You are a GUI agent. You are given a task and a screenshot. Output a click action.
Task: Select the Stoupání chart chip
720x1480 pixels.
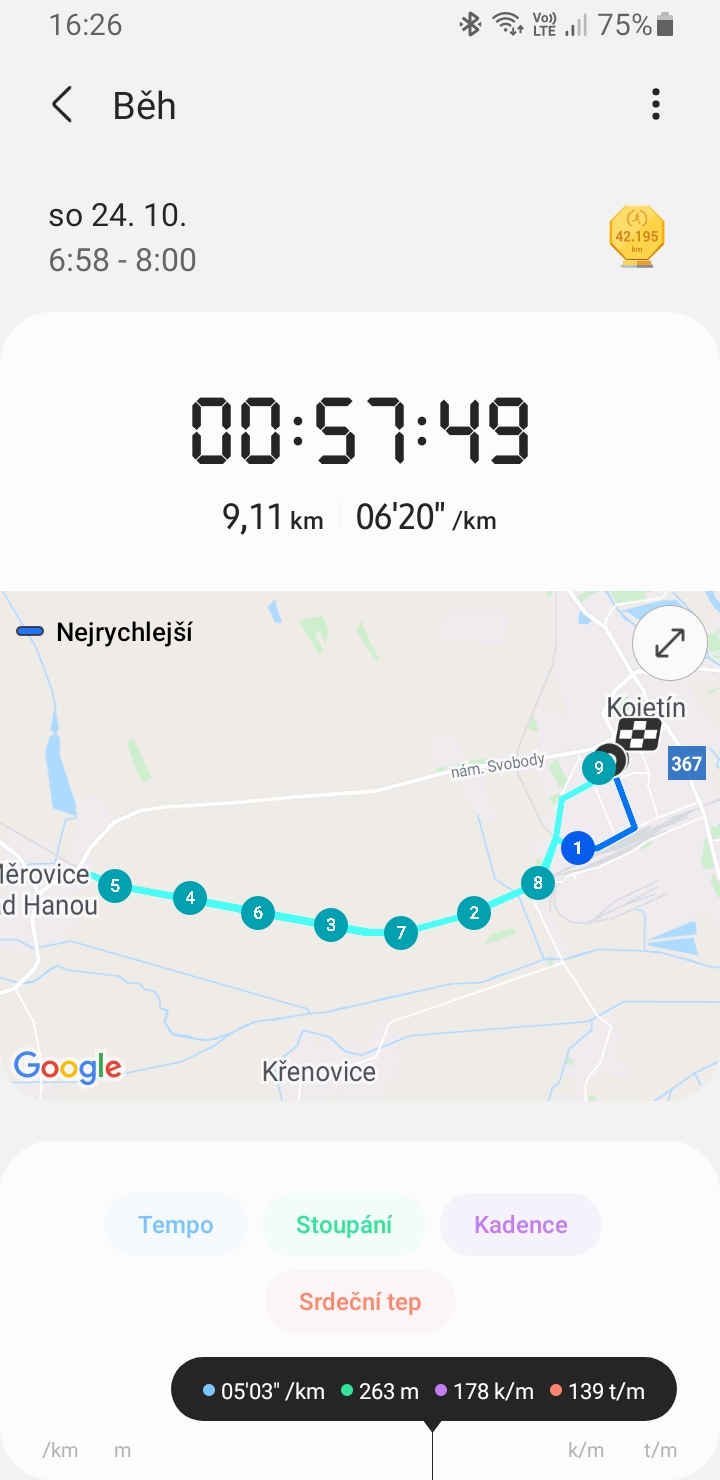[344, 1225]
